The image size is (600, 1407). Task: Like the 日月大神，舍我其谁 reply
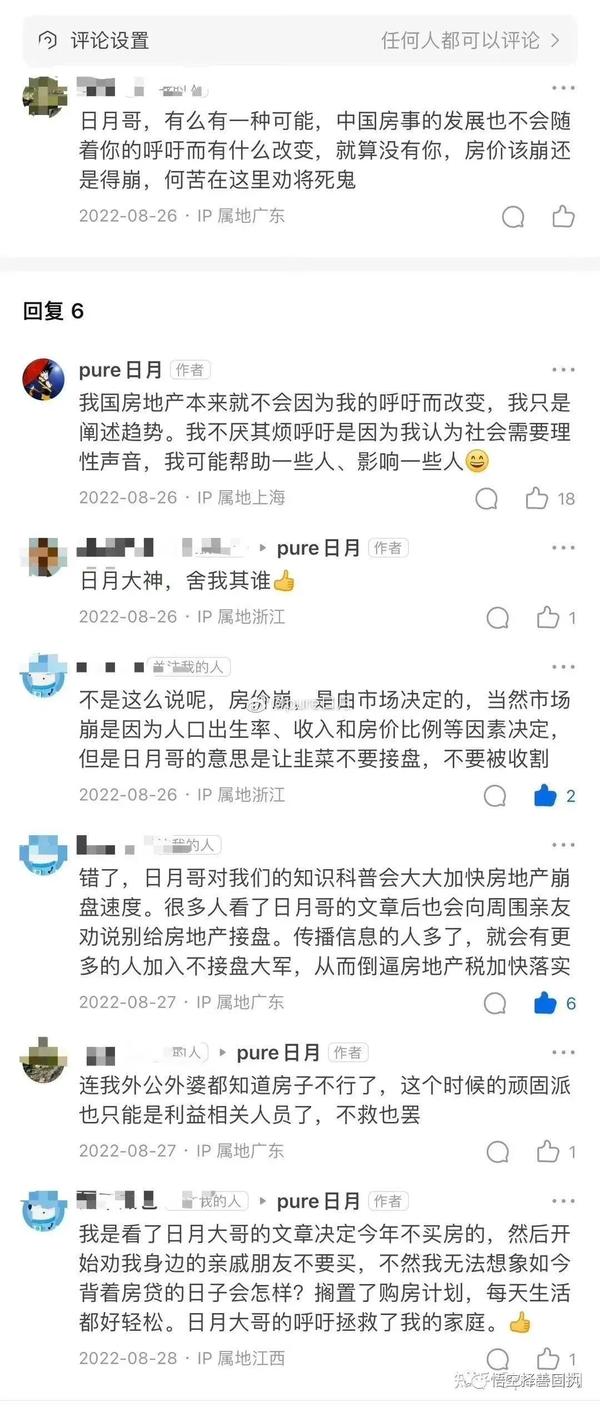(548, 617)
